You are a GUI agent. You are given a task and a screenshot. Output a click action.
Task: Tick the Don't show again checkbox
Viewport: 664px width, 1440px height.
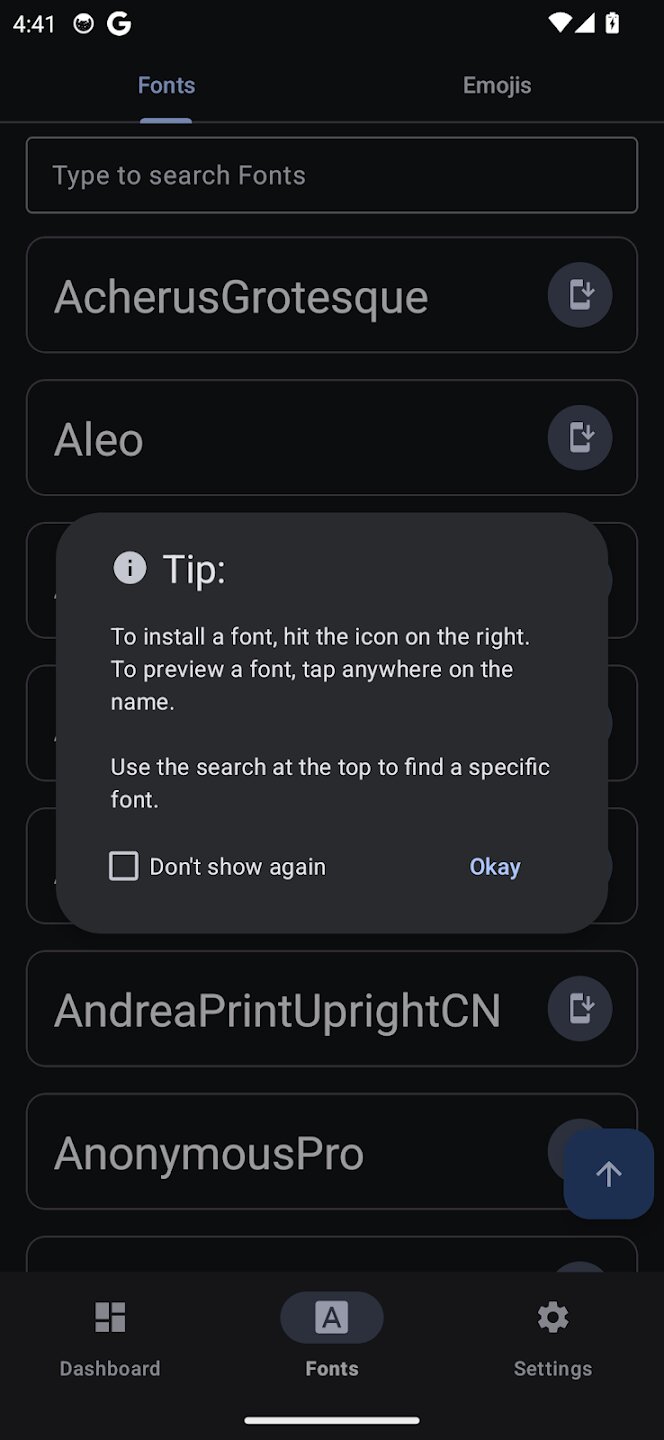coord(124,866)
